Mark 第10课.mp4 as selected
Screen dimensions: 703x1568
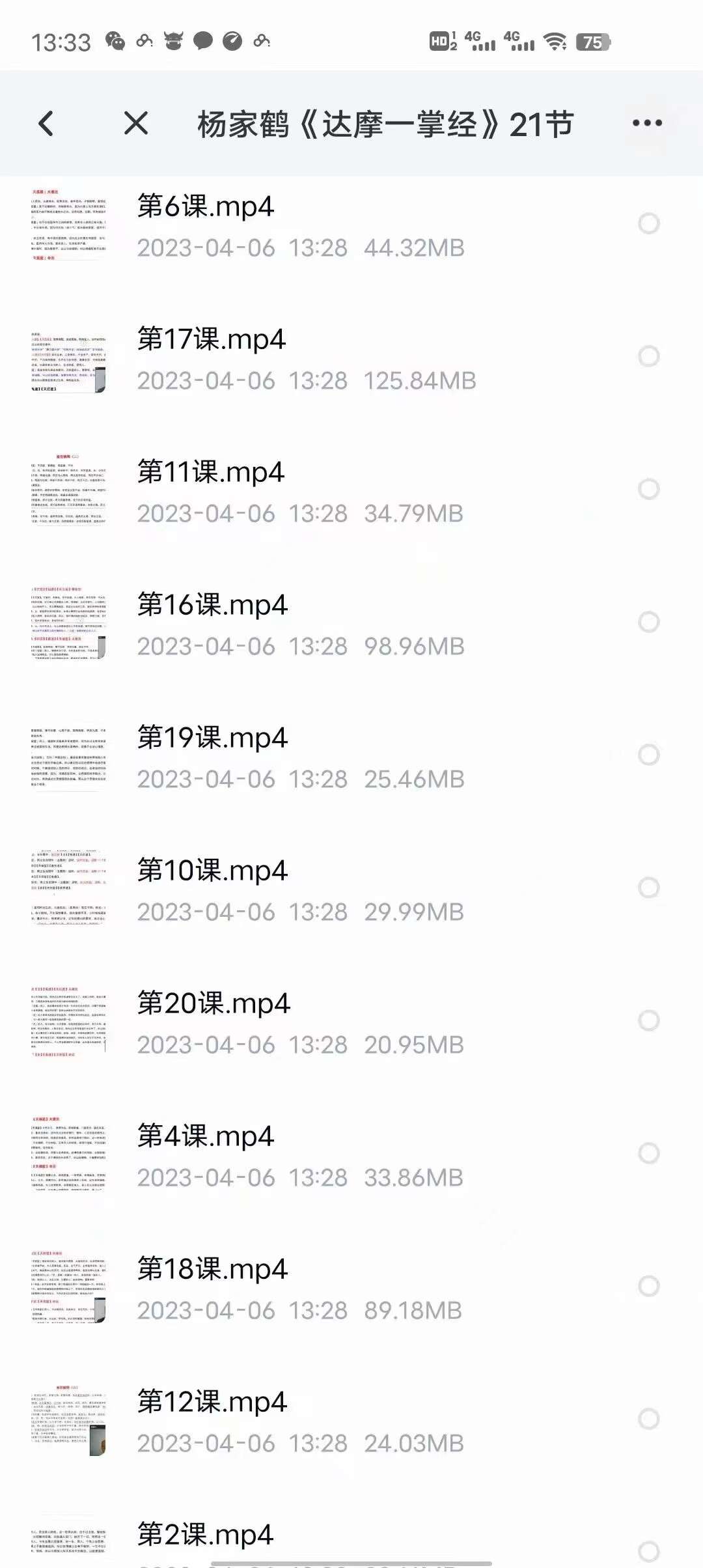click(x=648, y=888)
